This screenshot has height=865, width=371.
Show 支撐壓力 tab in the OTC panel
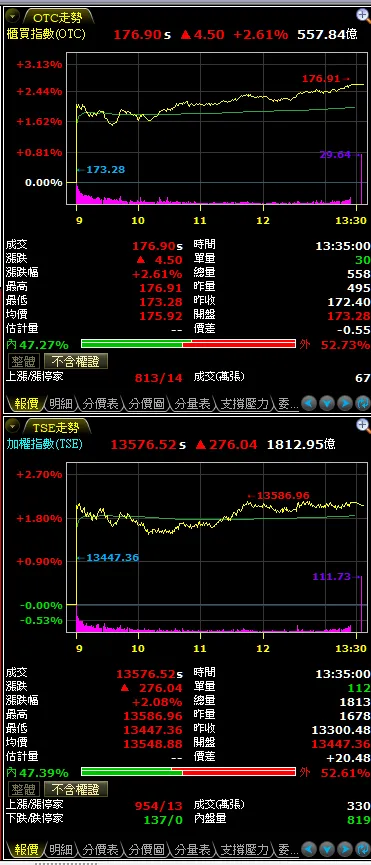point(244,404)
